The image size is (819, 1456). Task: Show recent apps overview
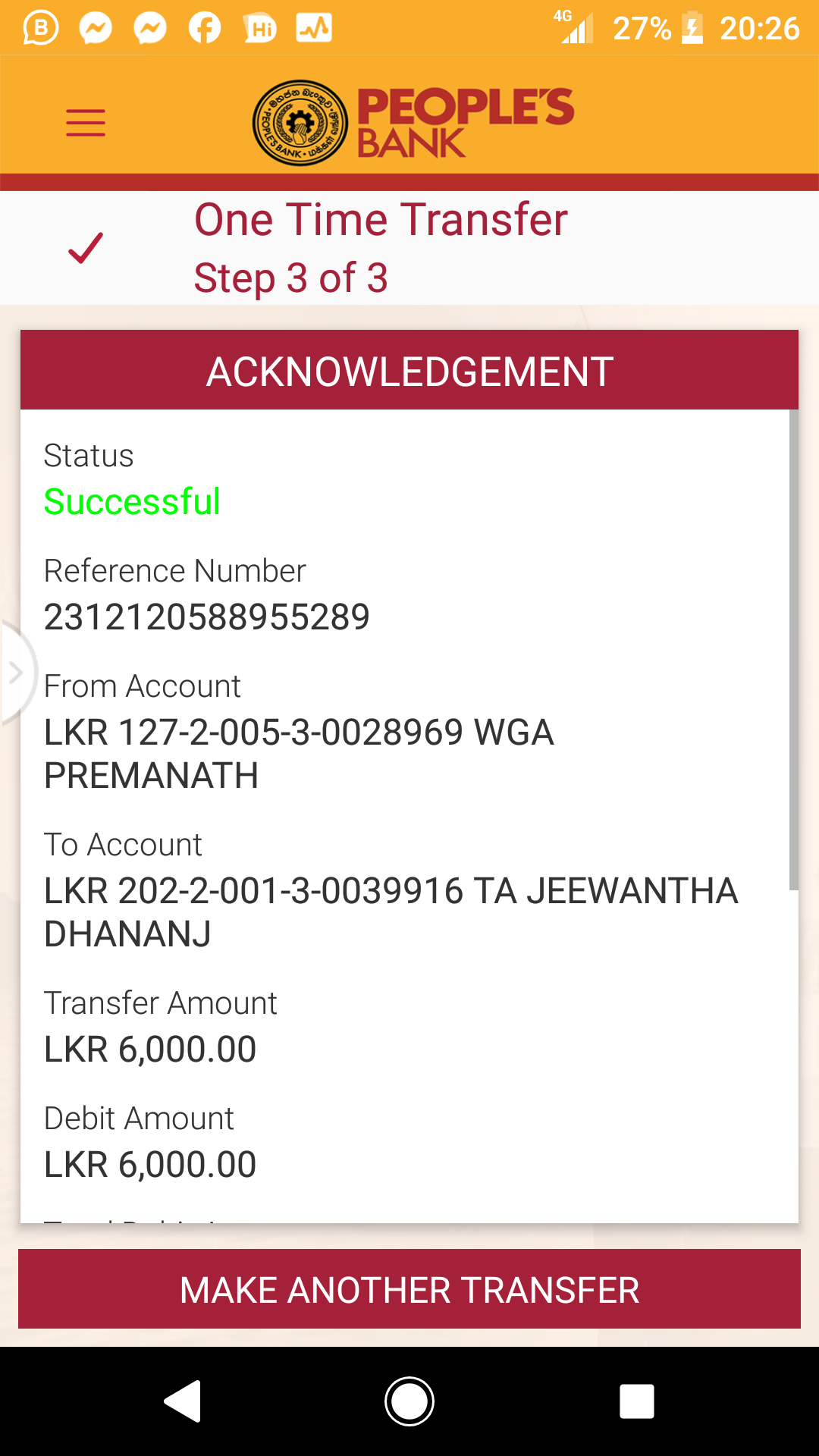(x=636, y=1401)
